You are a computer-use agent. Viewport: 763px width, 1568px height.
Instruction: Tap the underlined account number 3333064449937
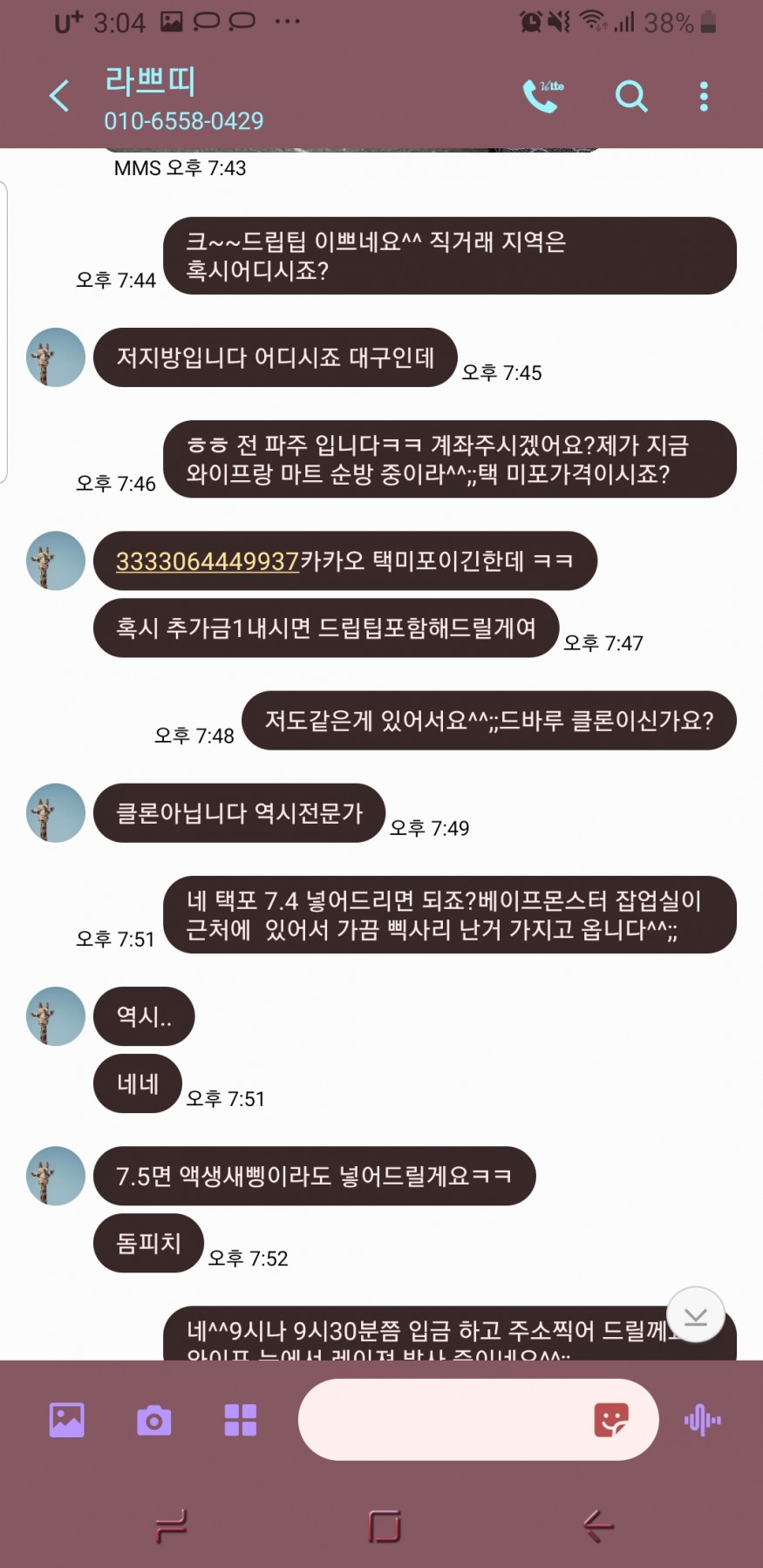point(208,561)
